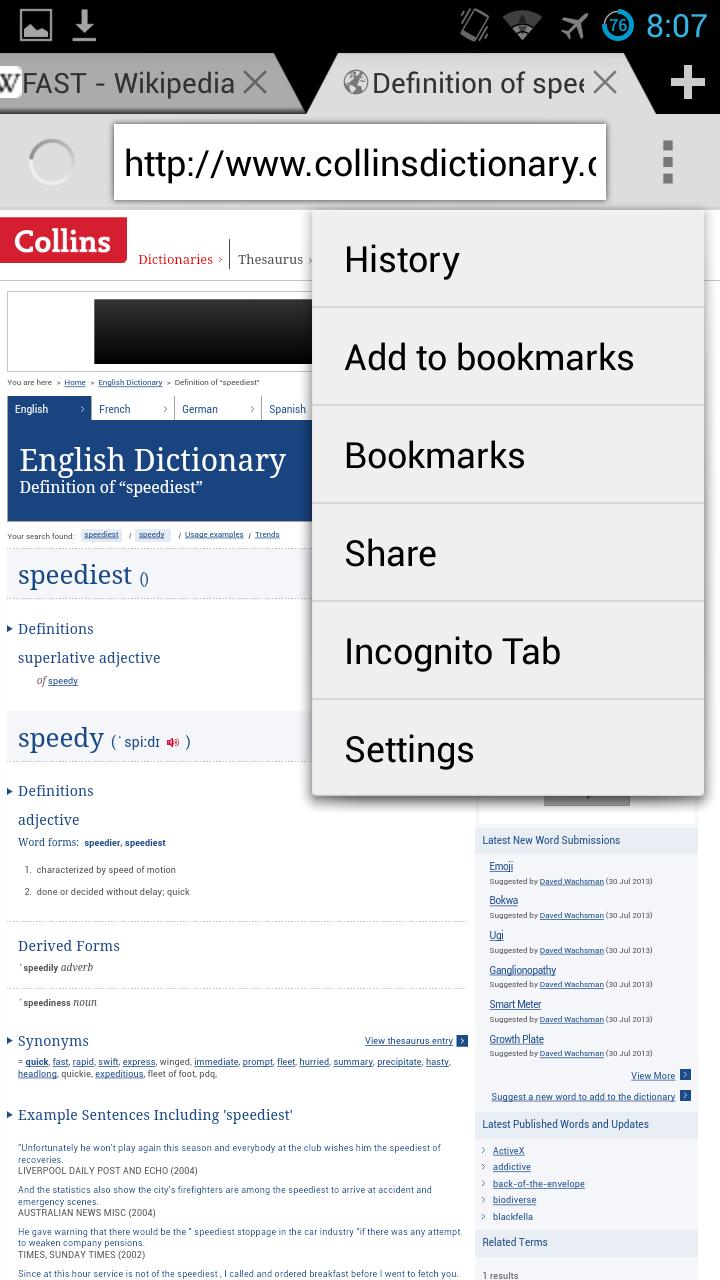Image resolution: width=720 pixels, height=1280 pixels.
Task: Close the FAST - Wikipedia tab
Action: click(256, 83)
